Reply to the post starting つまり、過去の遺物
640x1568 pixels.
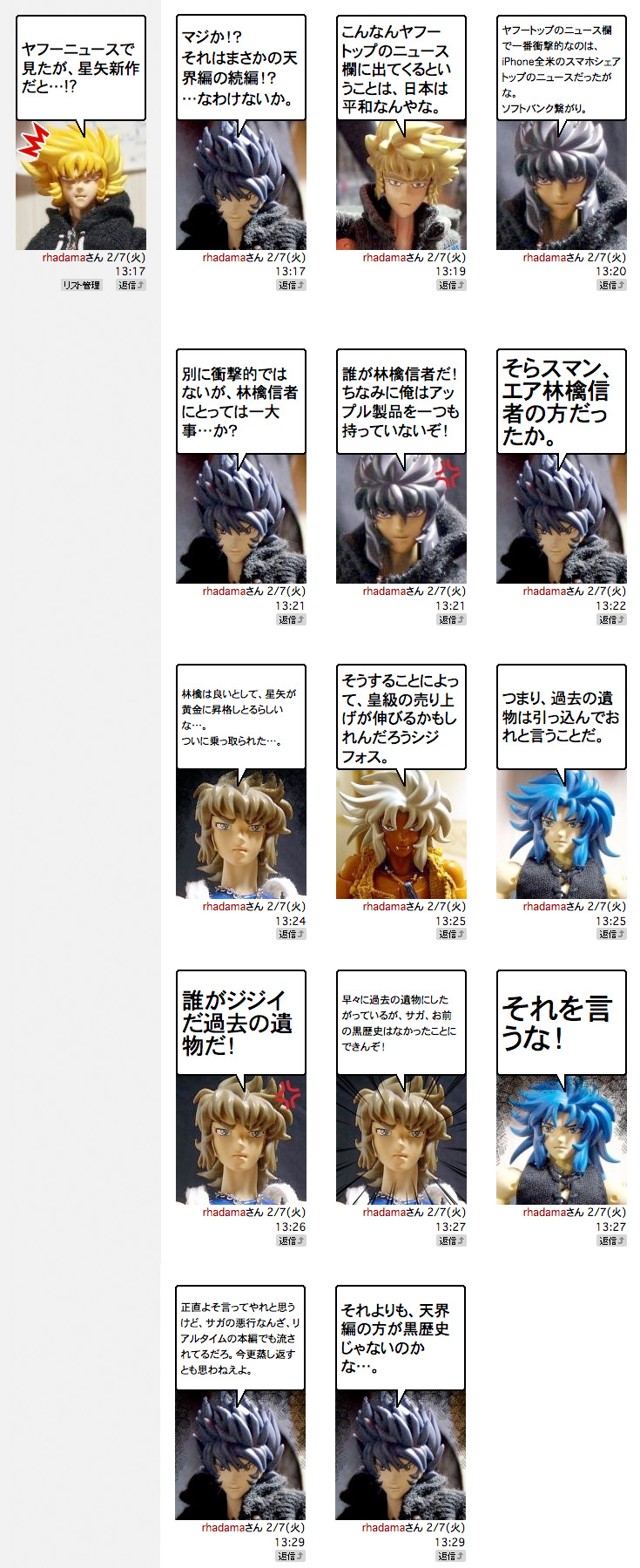click(x=611, y=934)
